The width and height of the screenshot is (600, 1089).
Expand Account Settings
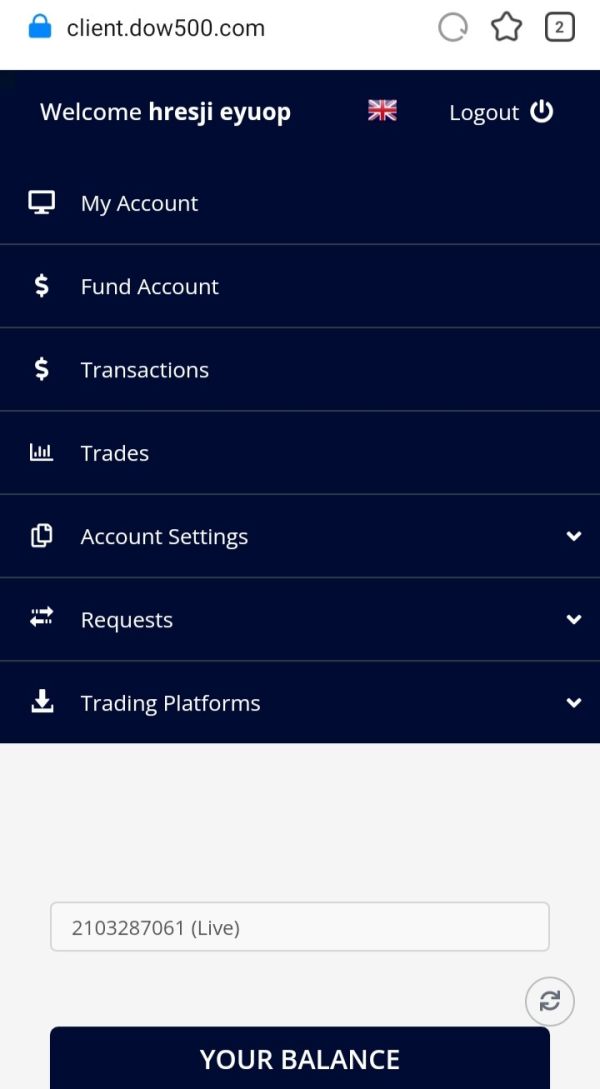point(300,536)
